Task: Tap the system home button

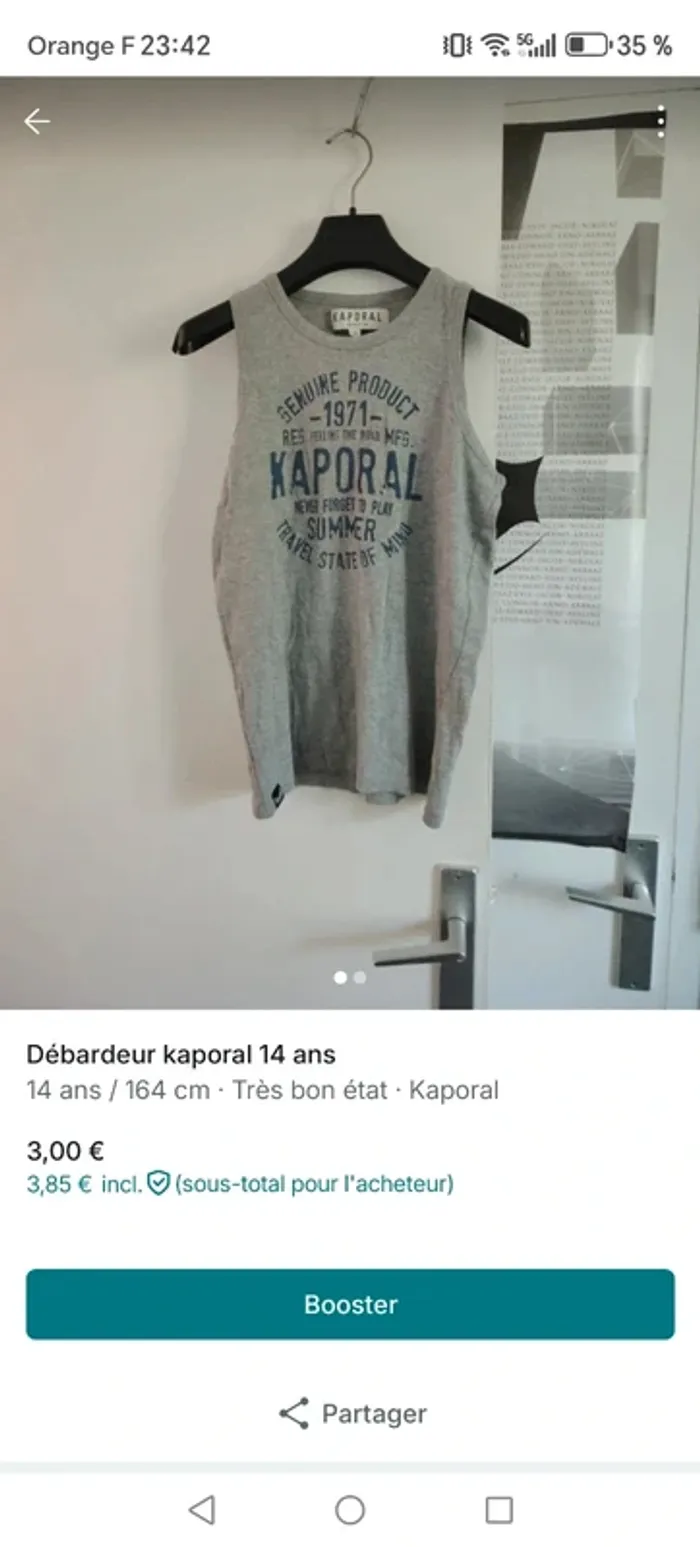Action: pyautogui.click(x=350, y=1509)
